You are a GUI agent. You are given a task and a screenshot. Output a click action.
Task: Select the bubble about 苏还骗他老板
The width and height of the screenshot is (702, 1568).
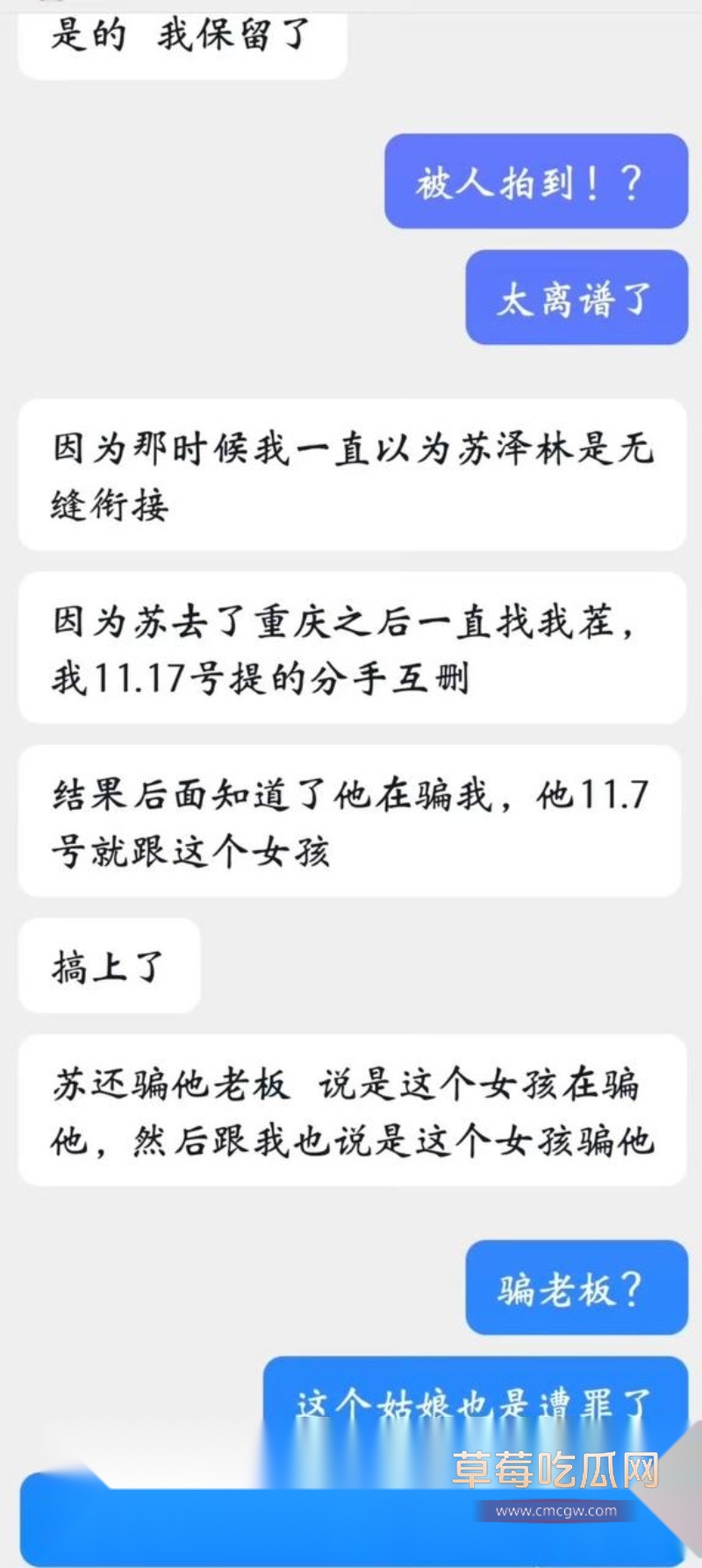tap(351, 1110)
